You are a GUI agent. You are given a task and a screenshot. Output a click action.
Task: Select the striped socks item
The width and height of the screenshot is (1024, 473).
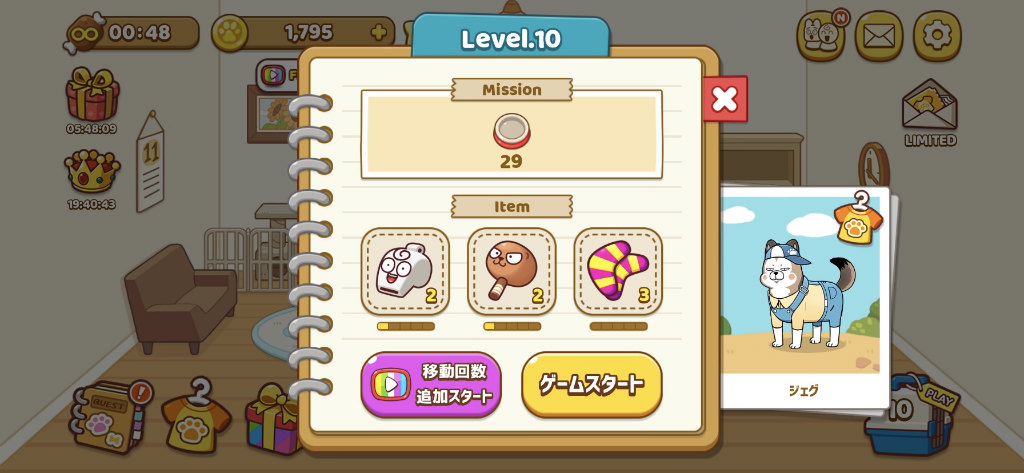pyautogui.click(x=618, y=271)
